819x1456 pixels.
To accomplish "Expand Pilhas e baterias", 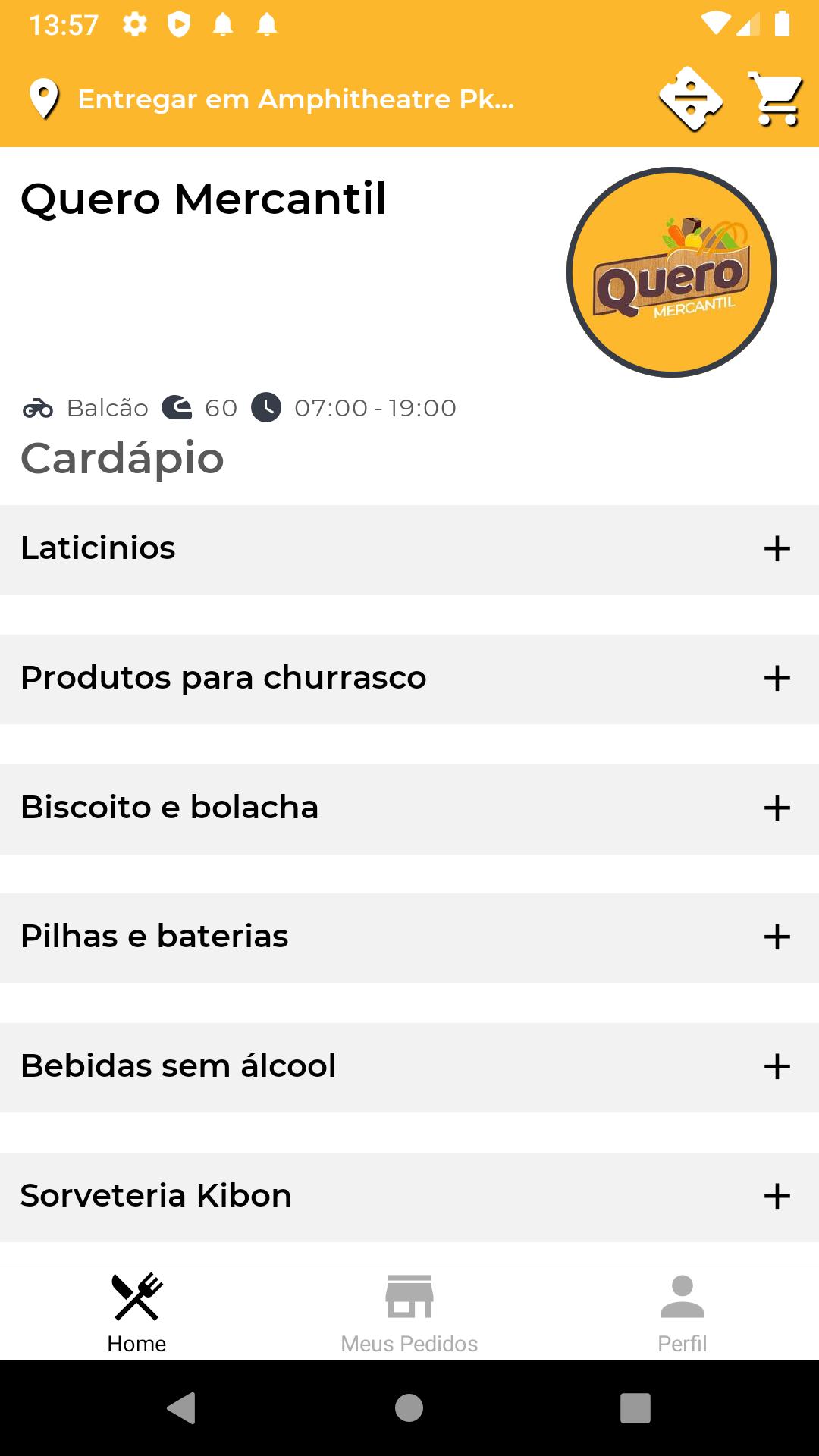I will tap(409, 937).
